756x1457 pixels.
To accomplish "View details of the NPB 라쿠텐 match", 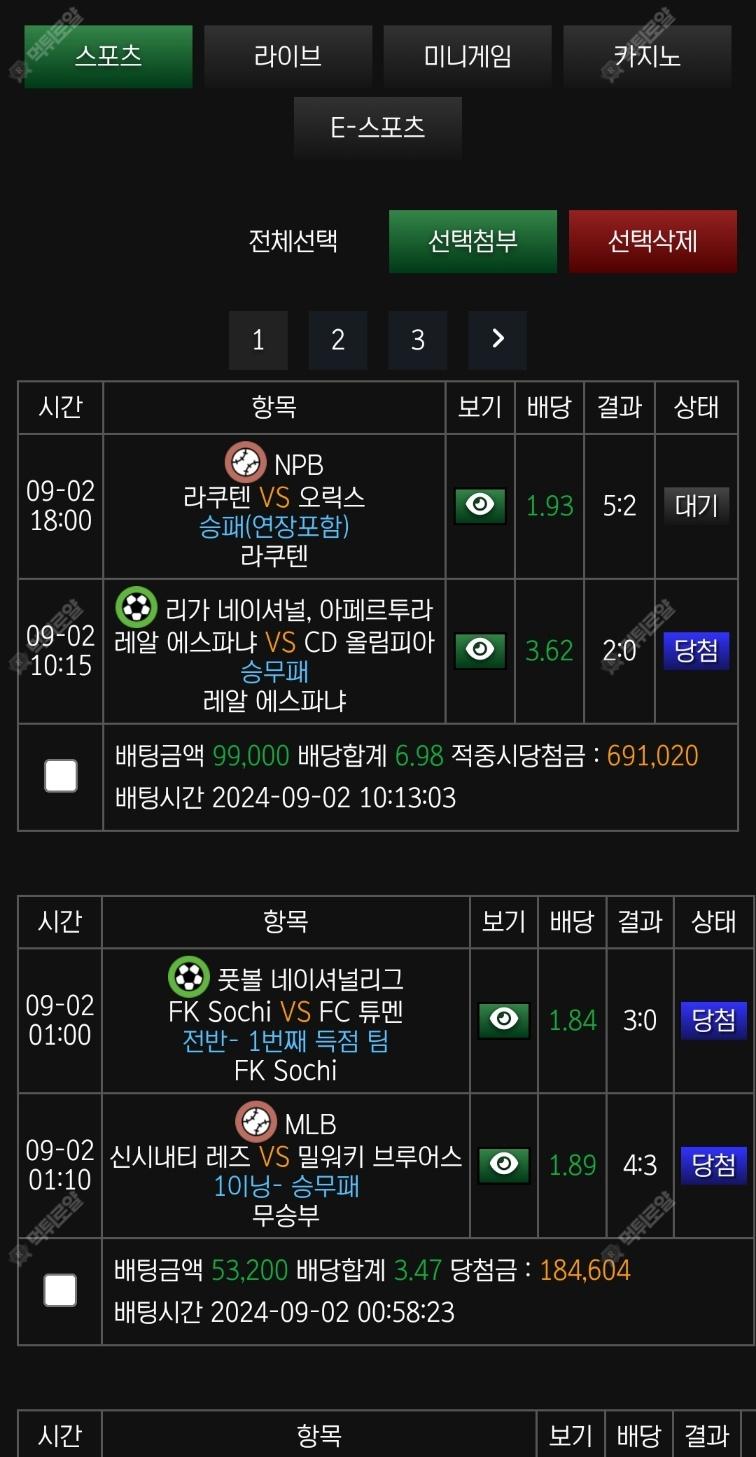I will (480, 506).
